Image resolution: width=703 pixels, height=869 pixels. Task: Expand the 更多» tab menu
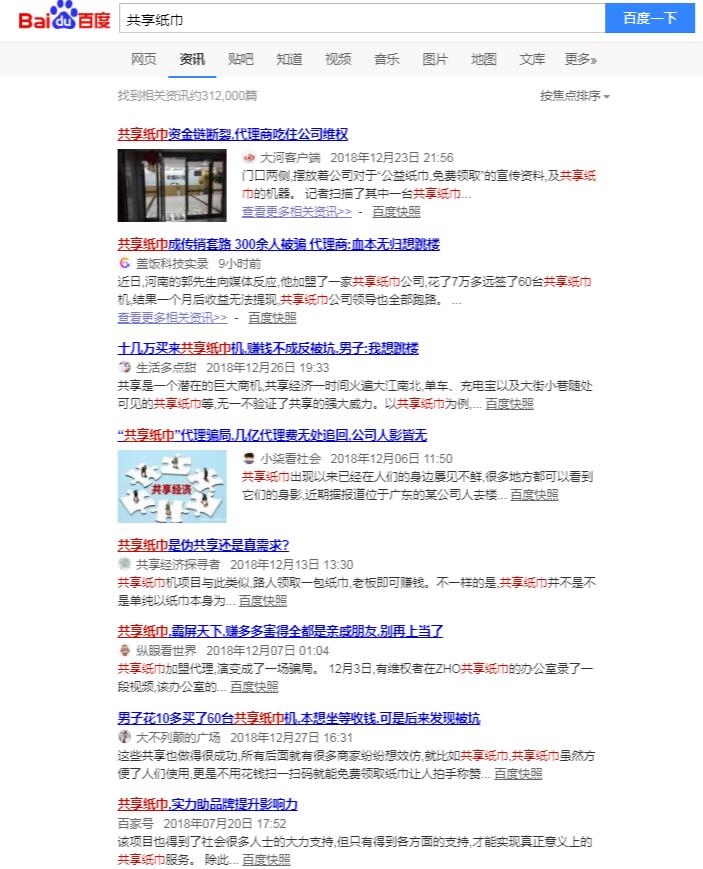[580, 59]
